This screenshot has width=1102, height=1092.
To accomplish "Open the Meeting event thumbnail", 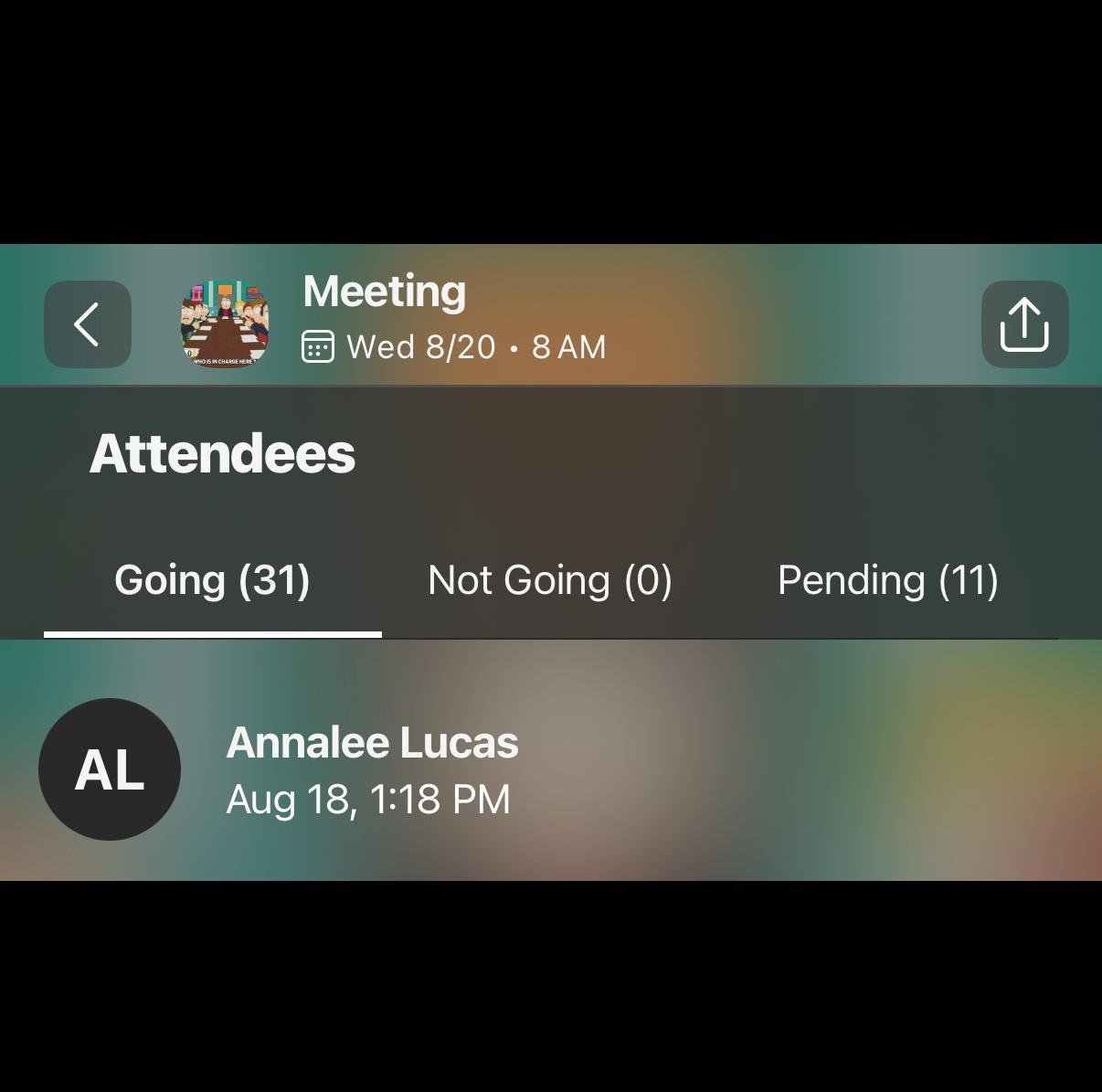I will pos(225,324).
